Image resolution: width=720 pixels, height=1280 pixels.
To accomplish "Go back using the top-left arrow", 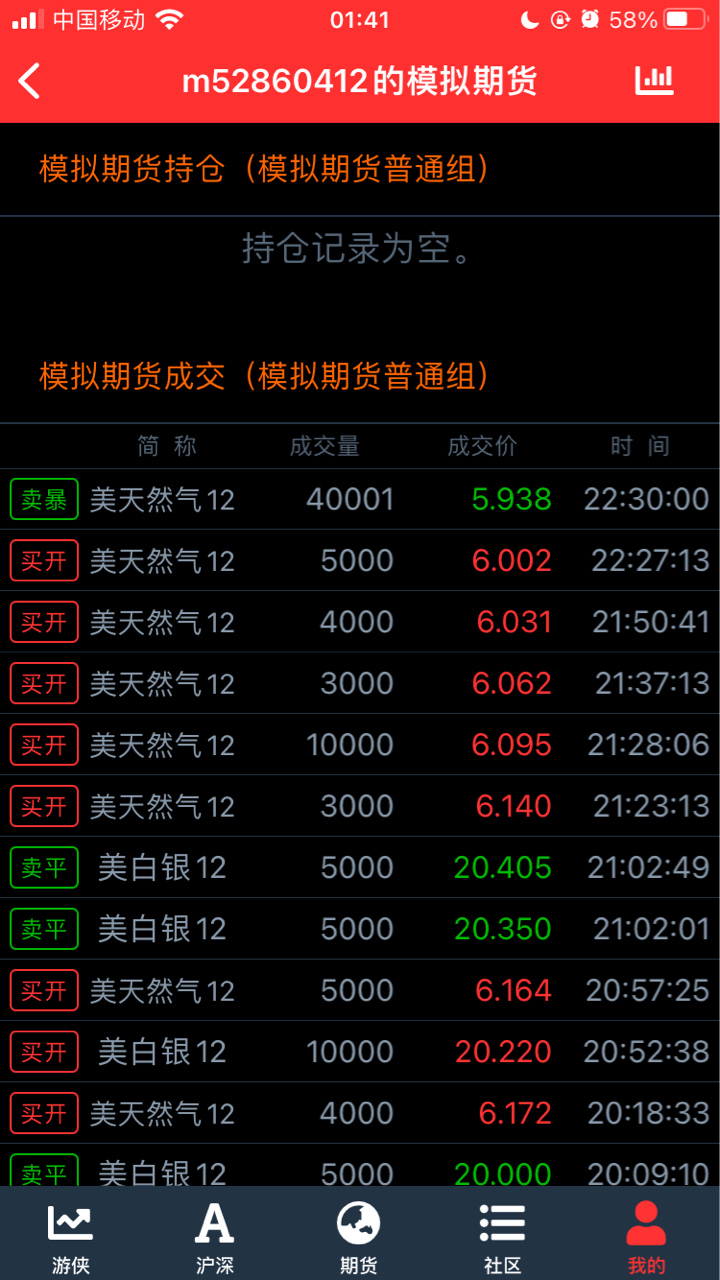I will coord(30,81).
